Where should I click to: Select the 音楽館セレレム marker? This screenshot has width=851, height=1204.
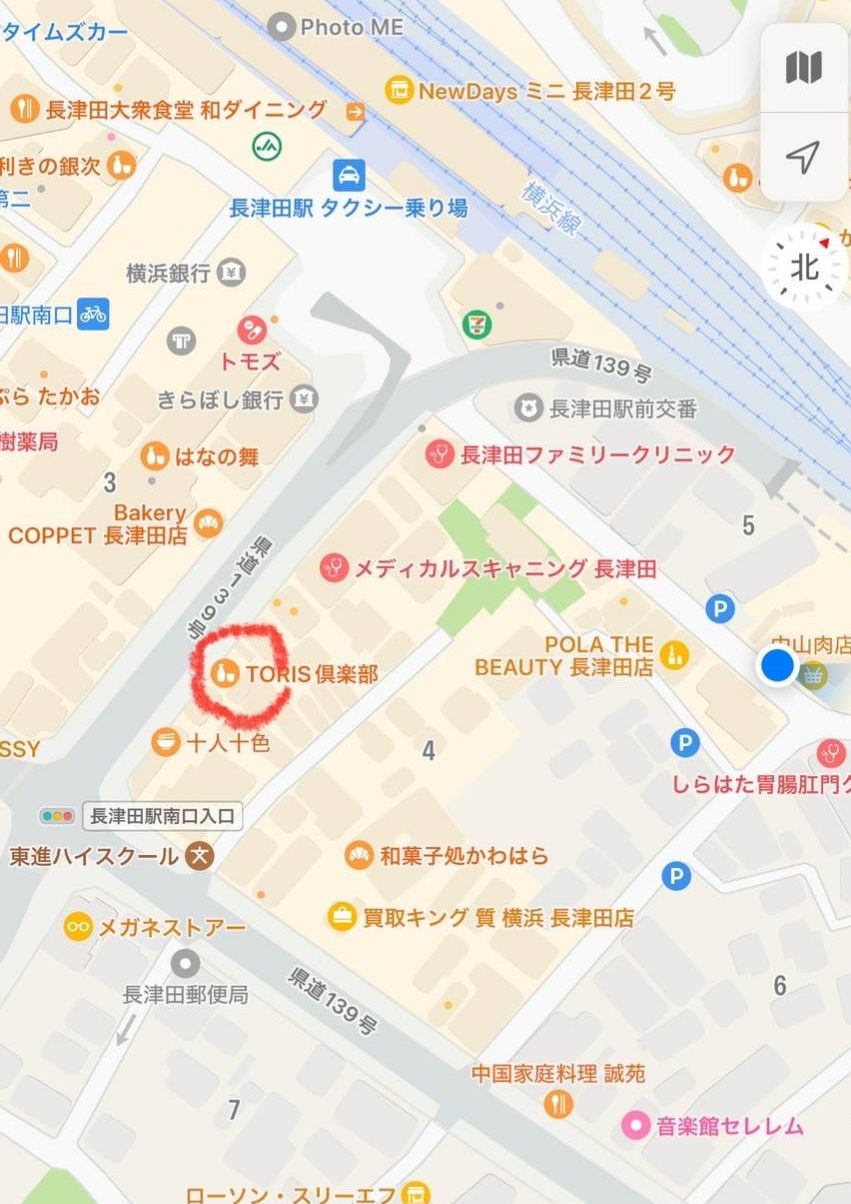pos(635,1126)
